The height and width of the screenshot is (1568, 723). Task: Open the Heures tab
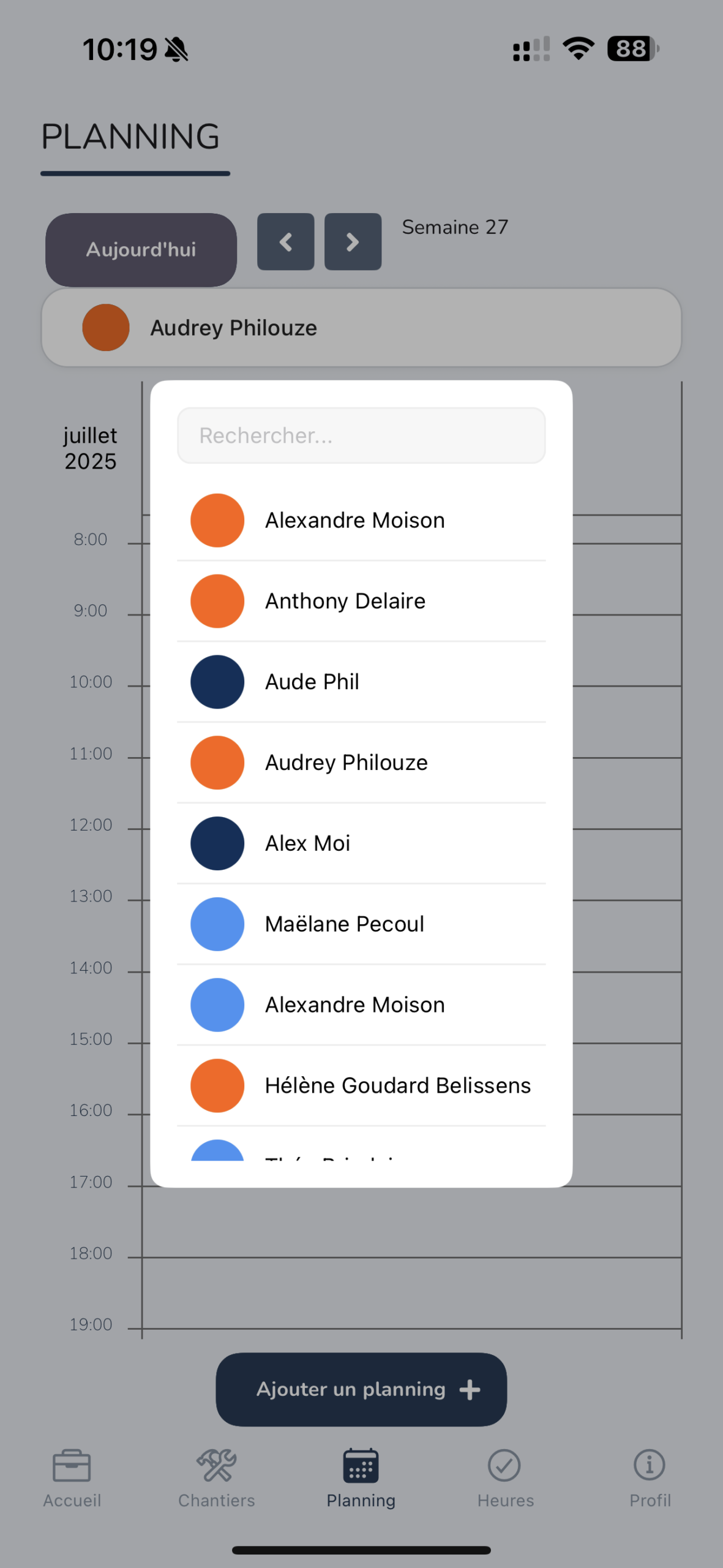click(506, 1479)
